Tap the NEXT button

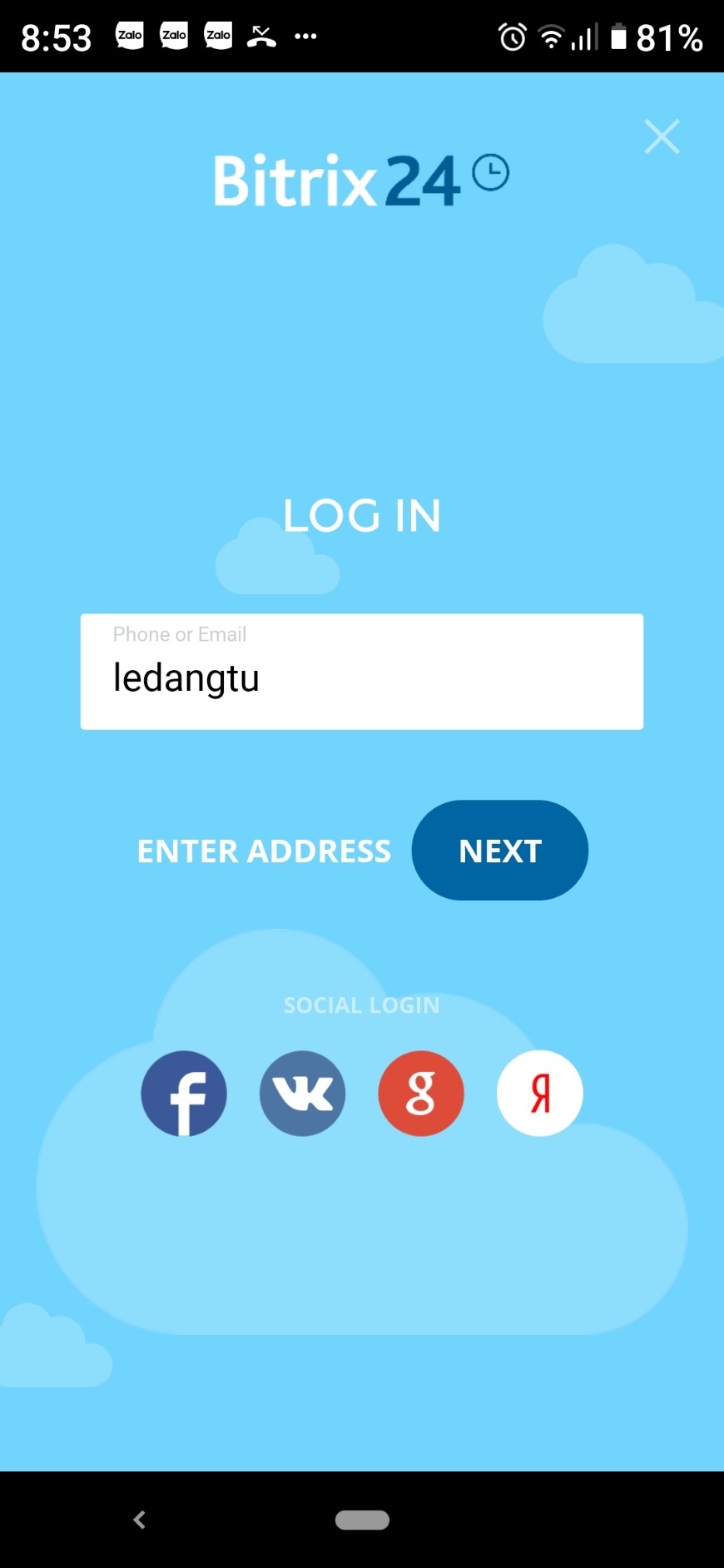click(x=499, y=851)
